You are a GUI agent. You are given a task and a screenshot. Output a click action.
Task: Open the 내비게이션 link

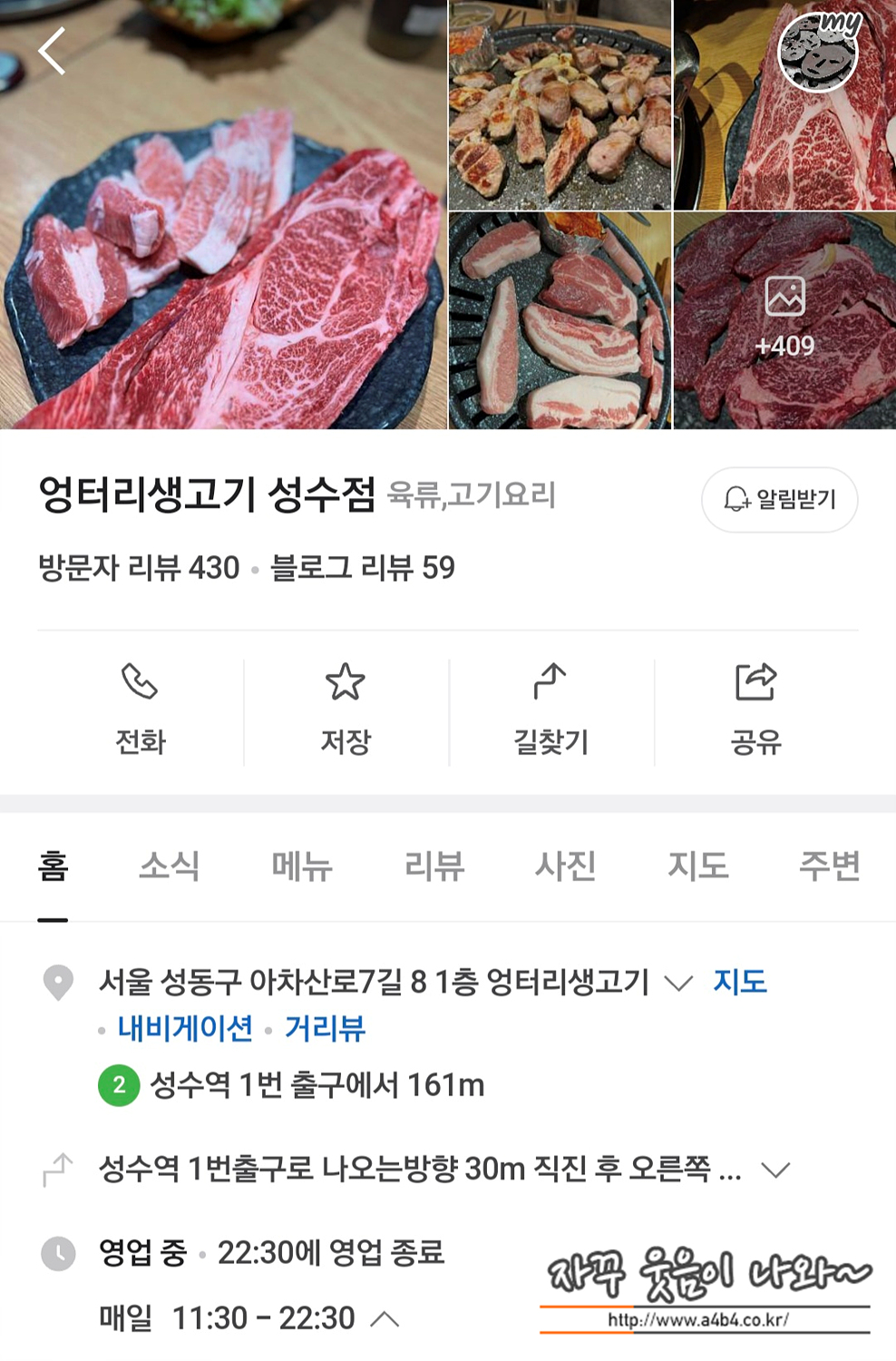[x=186, y=1029]
